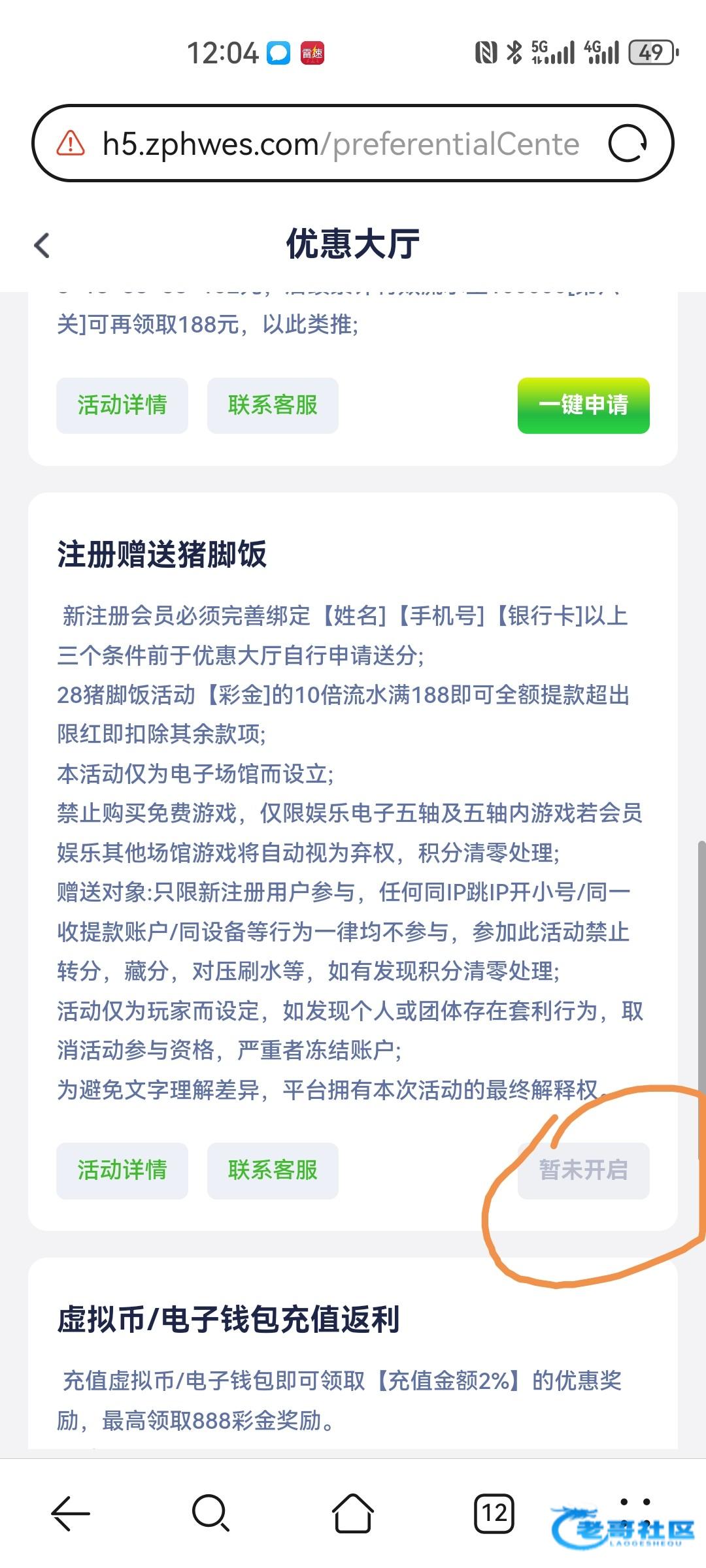Viewport: 706px width, 1568px height.
Task: Open browser search icon in bottom bar
Action: 210,1513
